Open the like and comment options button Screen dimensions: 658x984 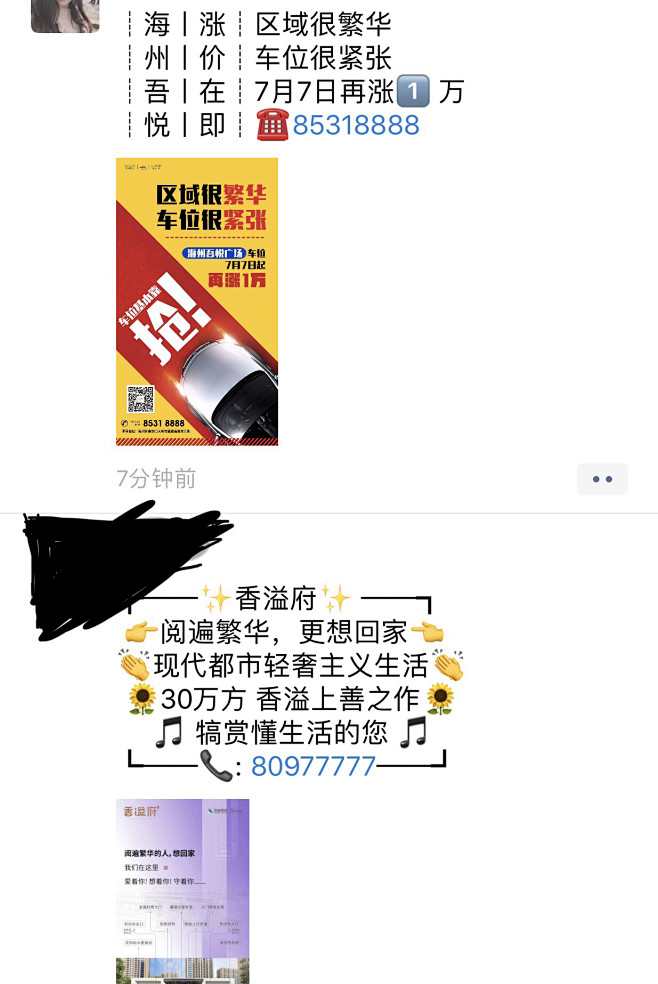tap(602, 479)
